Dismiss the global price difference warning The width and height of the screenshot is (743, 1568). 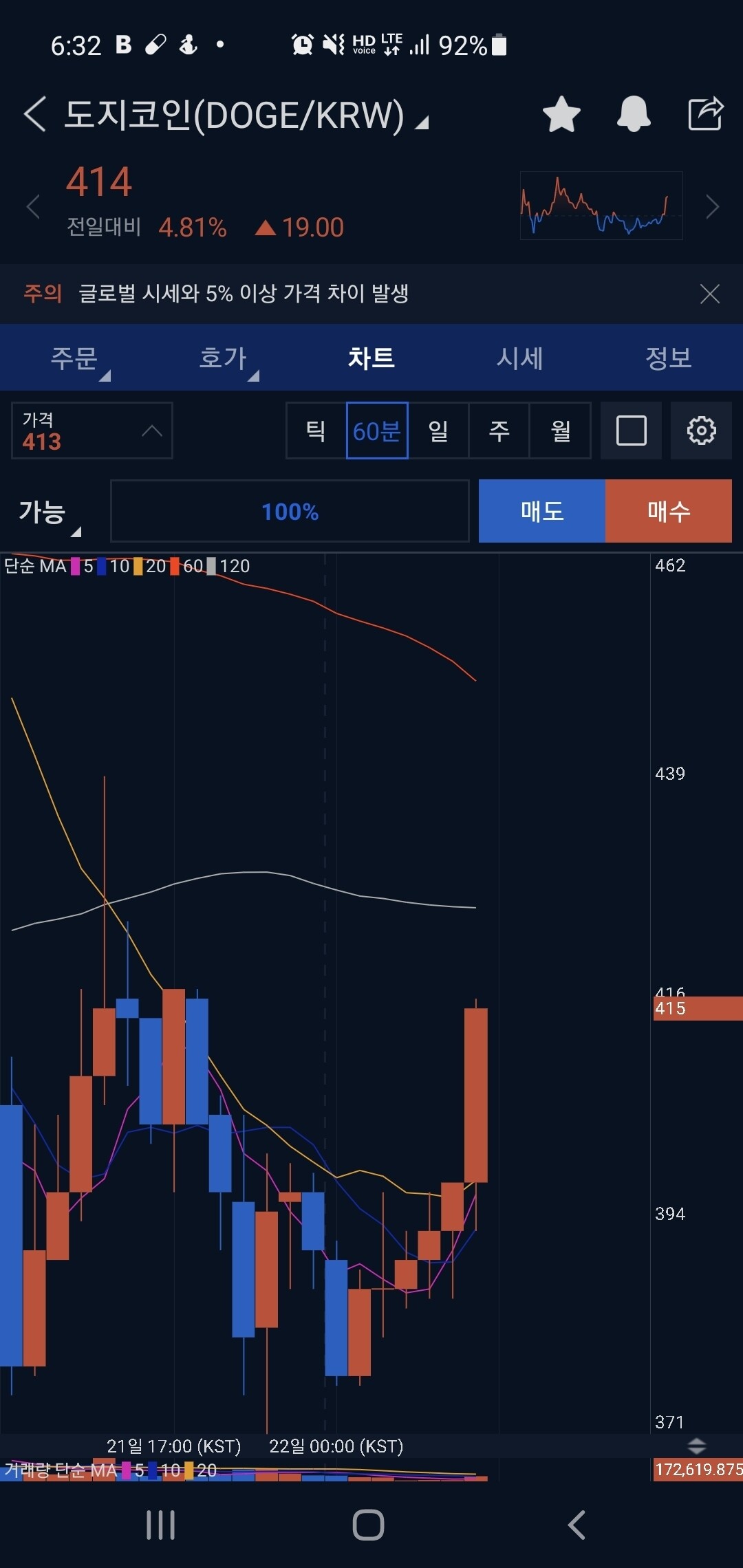(709, 294)
